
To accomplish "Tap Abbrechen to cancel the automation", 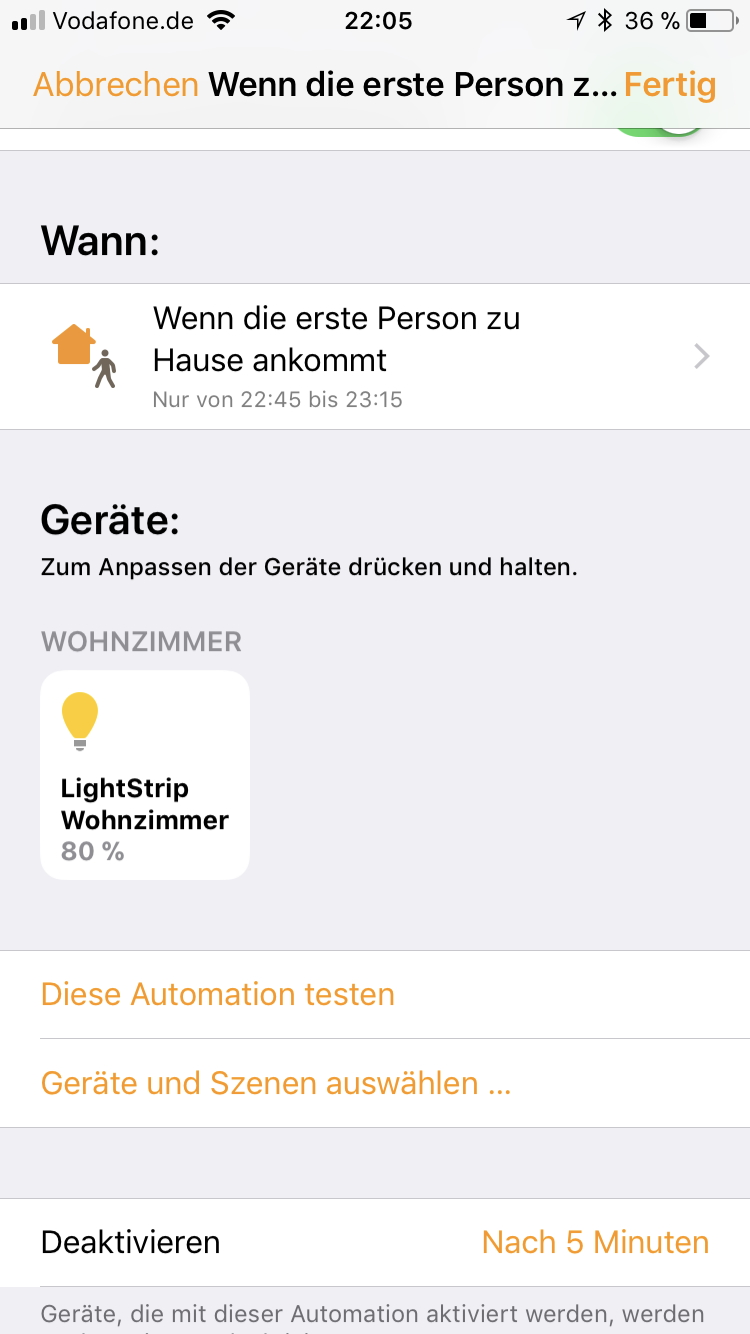I will point(116,85).
